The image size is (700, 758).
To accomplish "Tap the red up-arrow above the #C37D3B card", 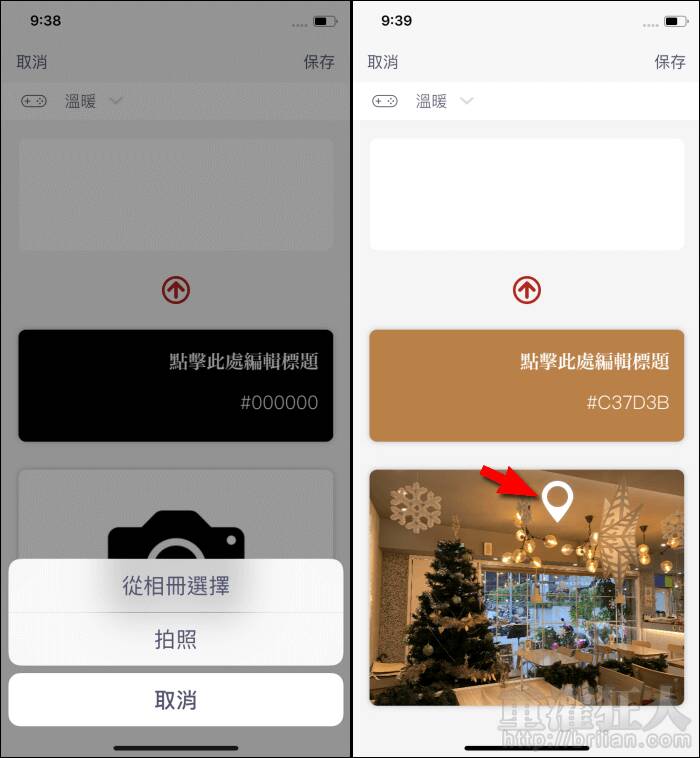I will pos(527,290).
